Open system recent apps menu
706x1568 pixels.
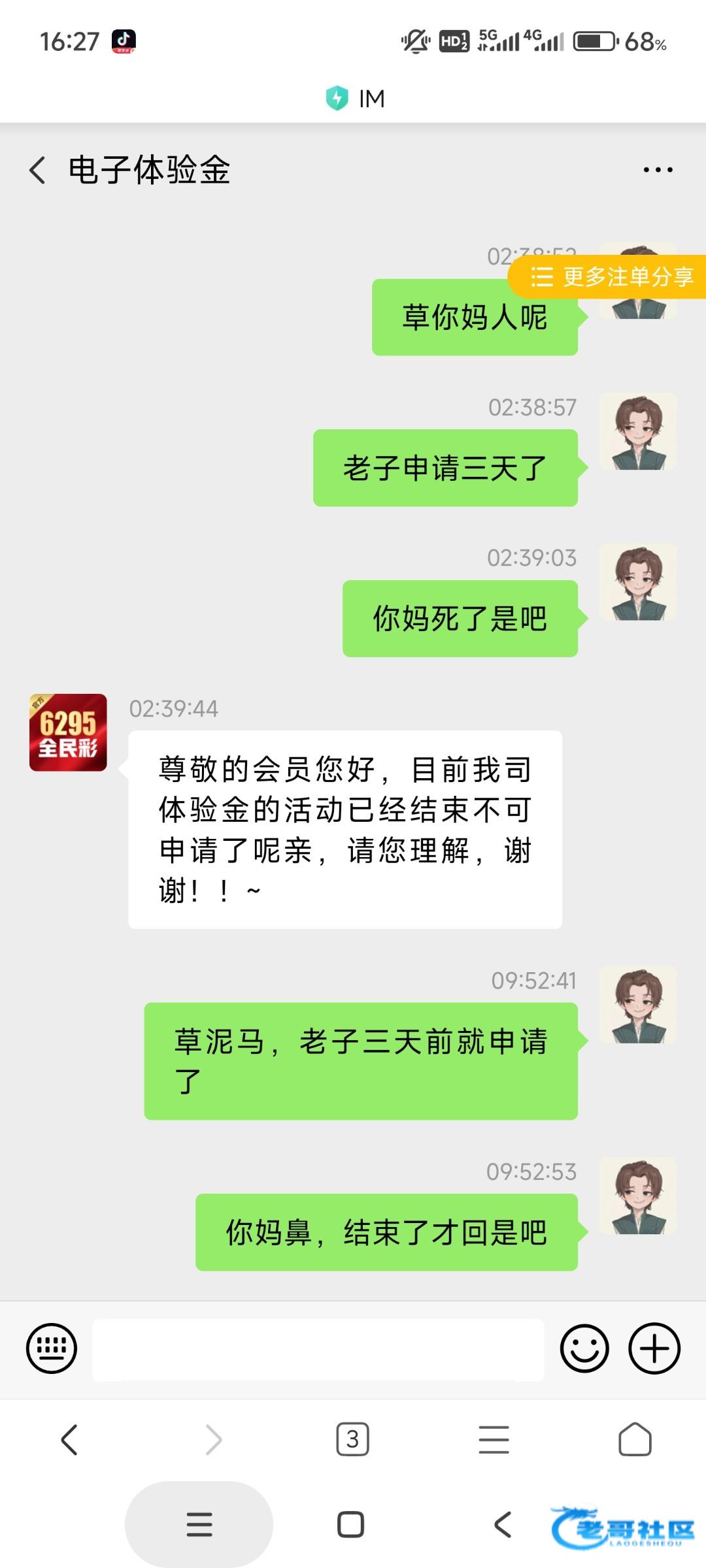[199, 1525]
